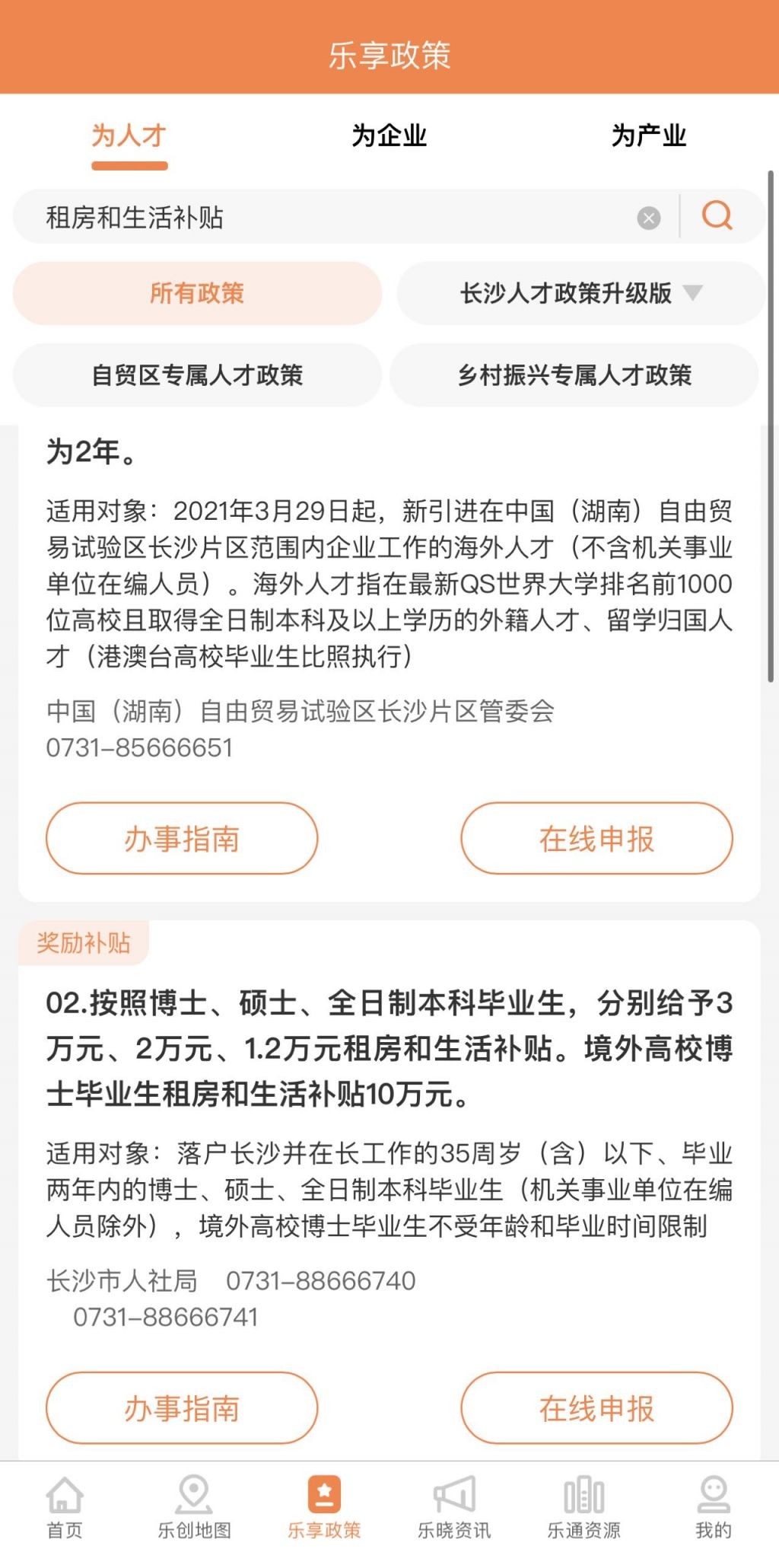Open 办事指南 for the overseas talent policy
The image size is (779, 1568).
182,838
